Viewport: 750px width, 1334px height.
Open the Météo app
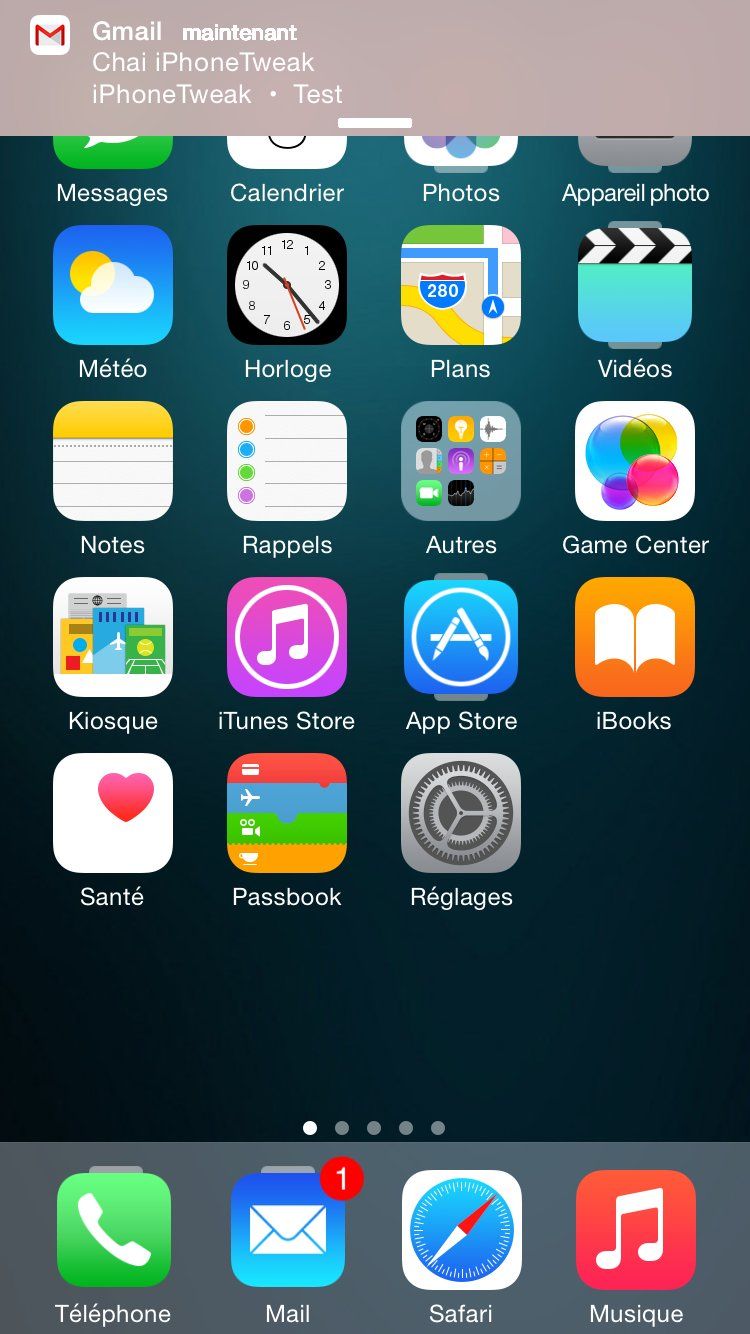point(113,285)
